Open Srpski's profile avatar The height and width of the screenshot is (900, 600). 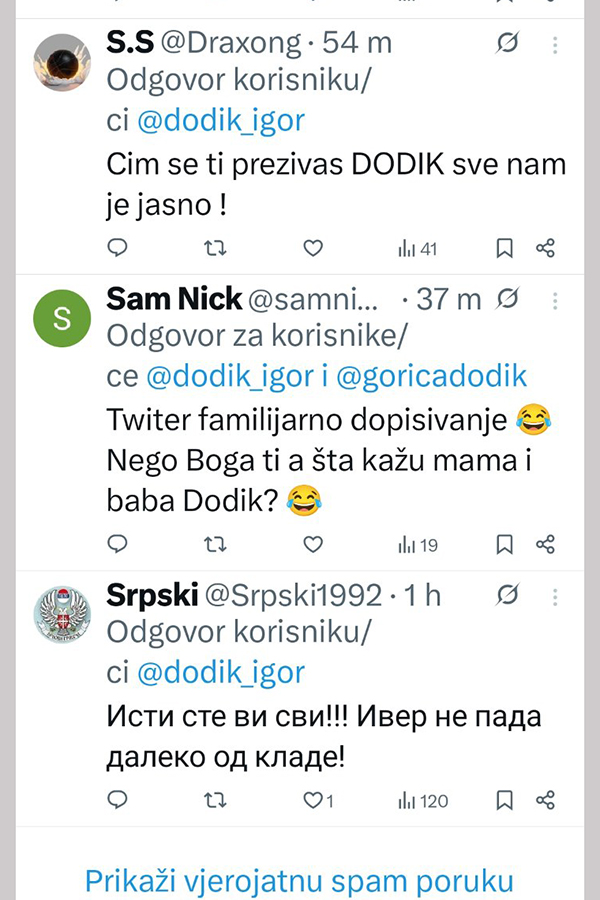pos(62,615)
